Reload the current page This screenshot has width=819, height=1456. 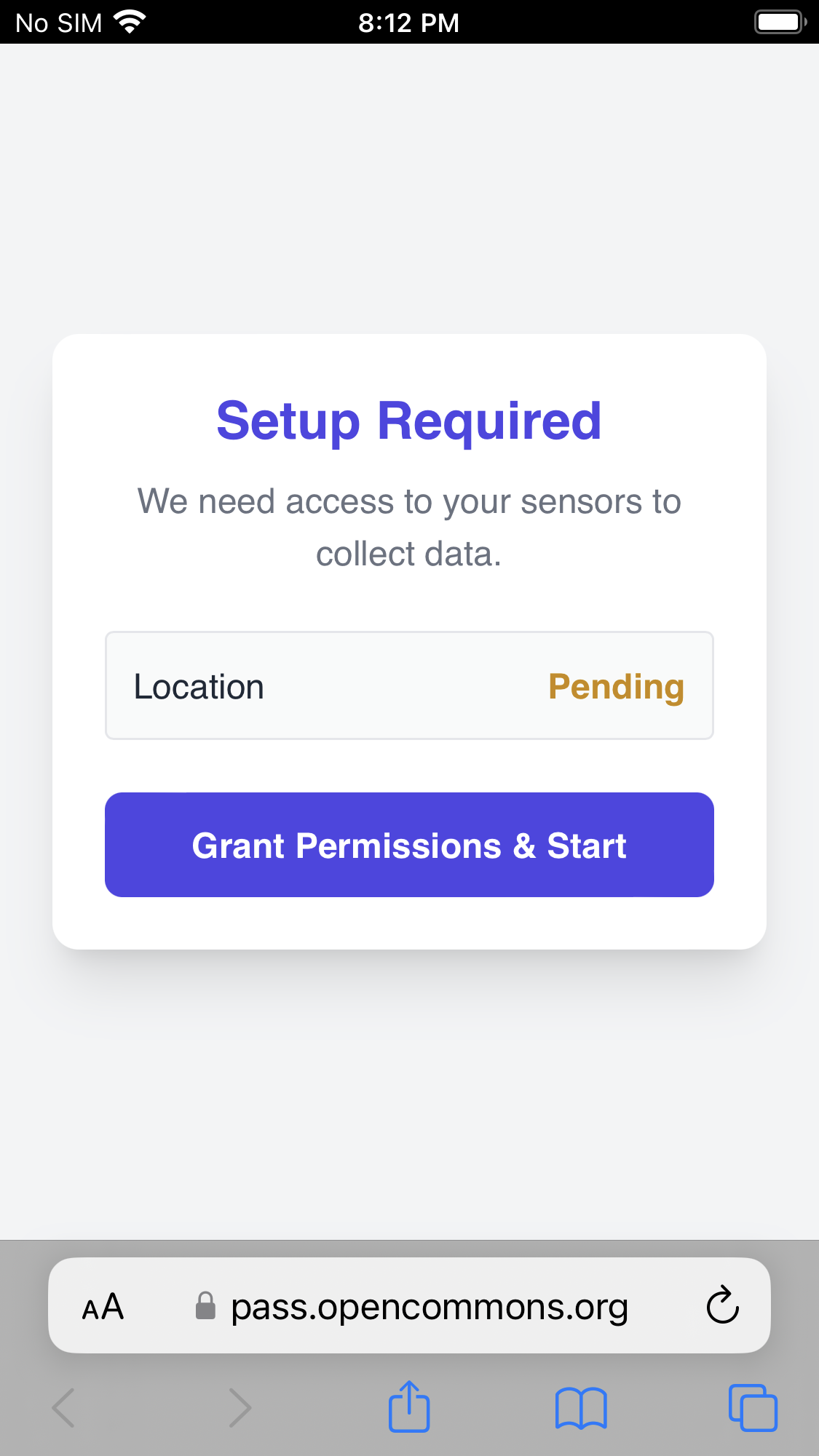pos(722,1305)
